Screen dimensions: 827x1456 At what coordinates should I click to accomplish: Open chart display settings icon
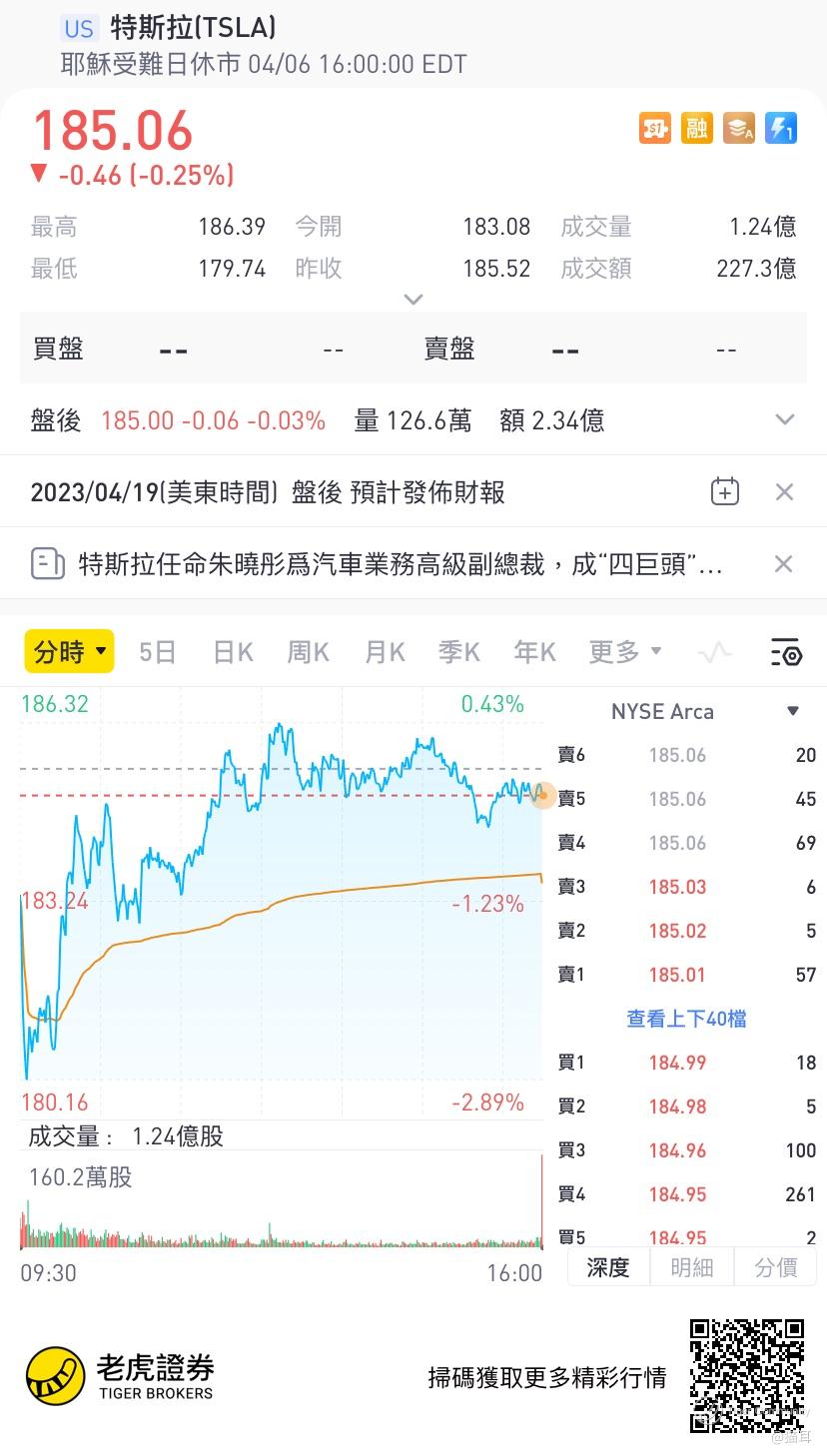pos(787,653)
